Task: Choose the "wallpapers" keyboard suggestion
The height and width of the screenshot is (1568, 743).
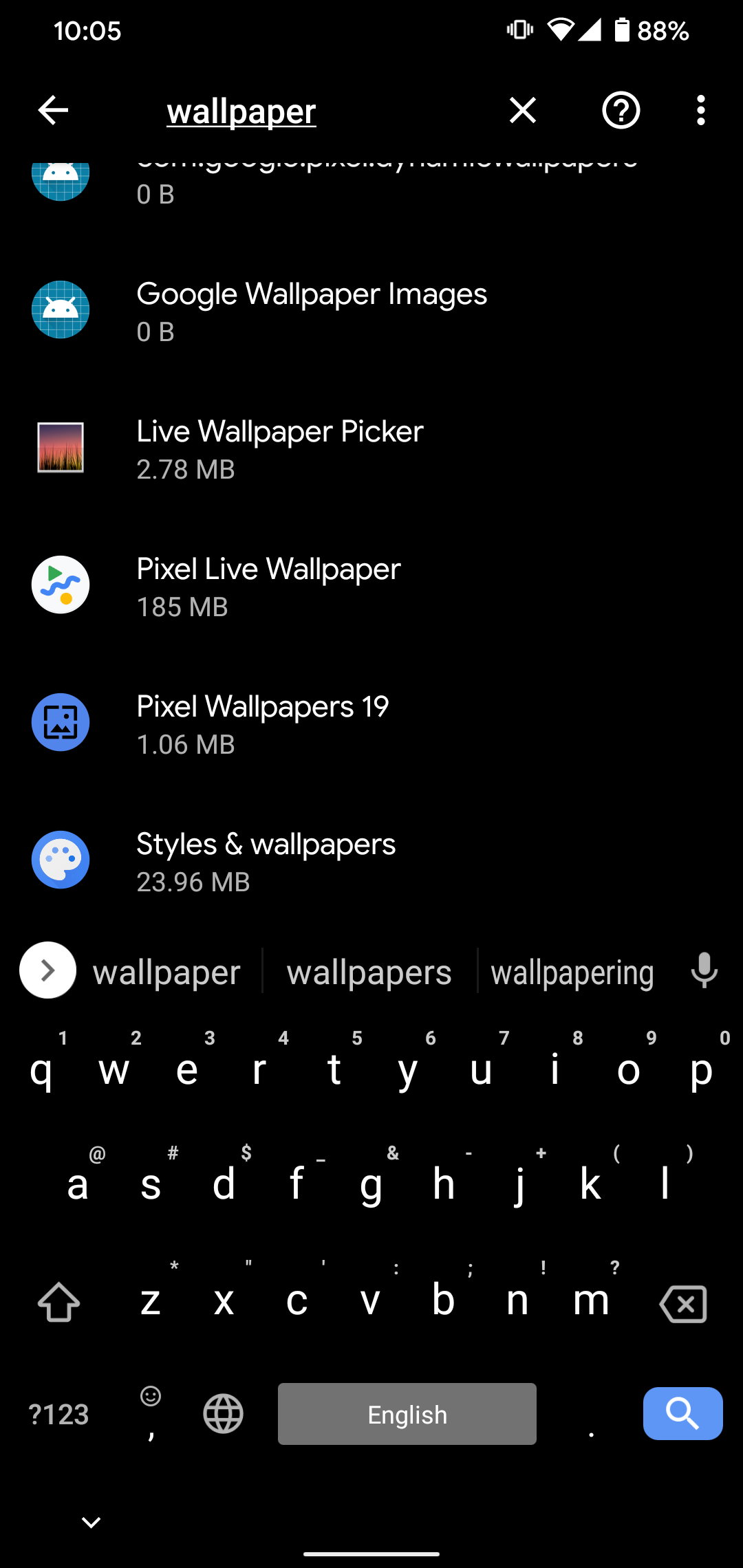Action: 369,972
